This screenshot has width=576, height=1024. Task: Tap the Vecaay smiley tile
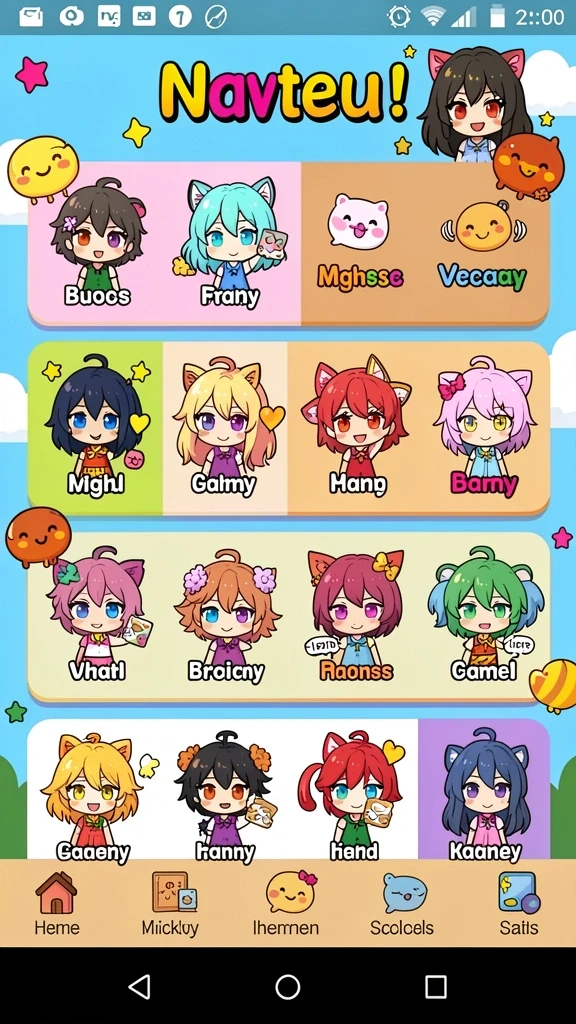482,244
